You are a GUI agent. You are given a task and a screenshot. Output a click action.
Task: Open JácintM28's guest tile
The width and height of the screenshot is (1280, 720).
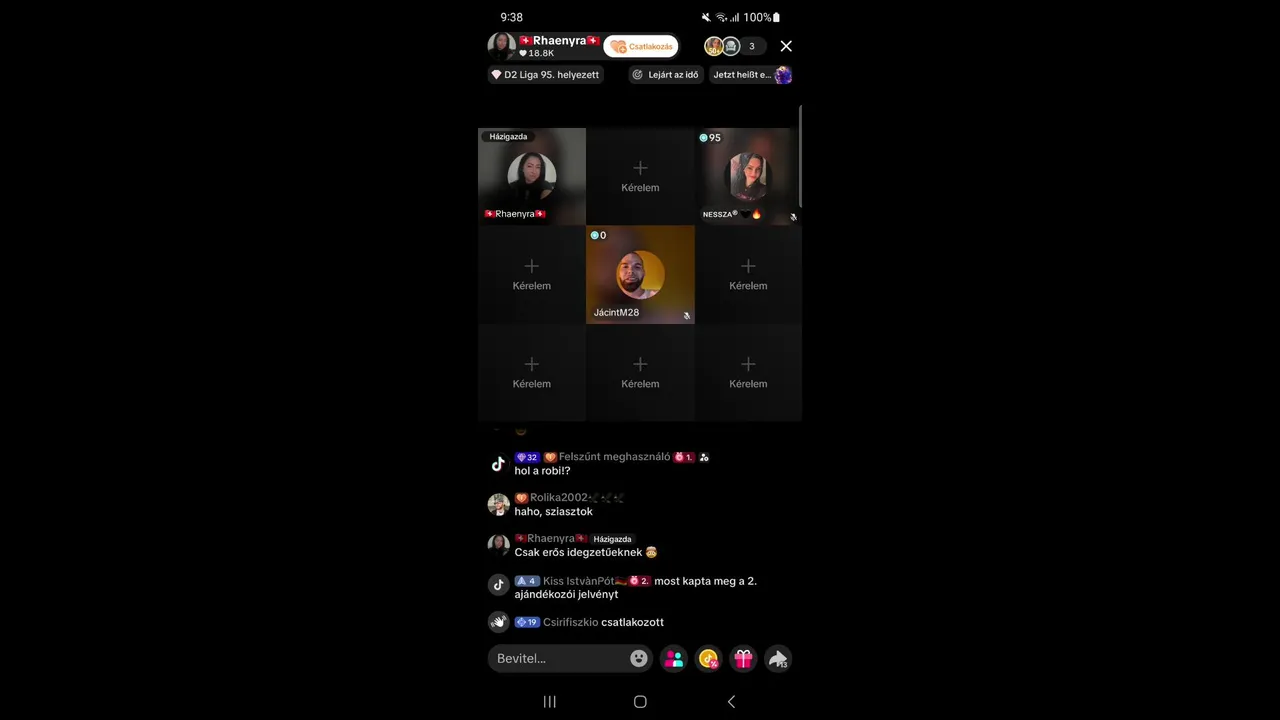point(640,275)
